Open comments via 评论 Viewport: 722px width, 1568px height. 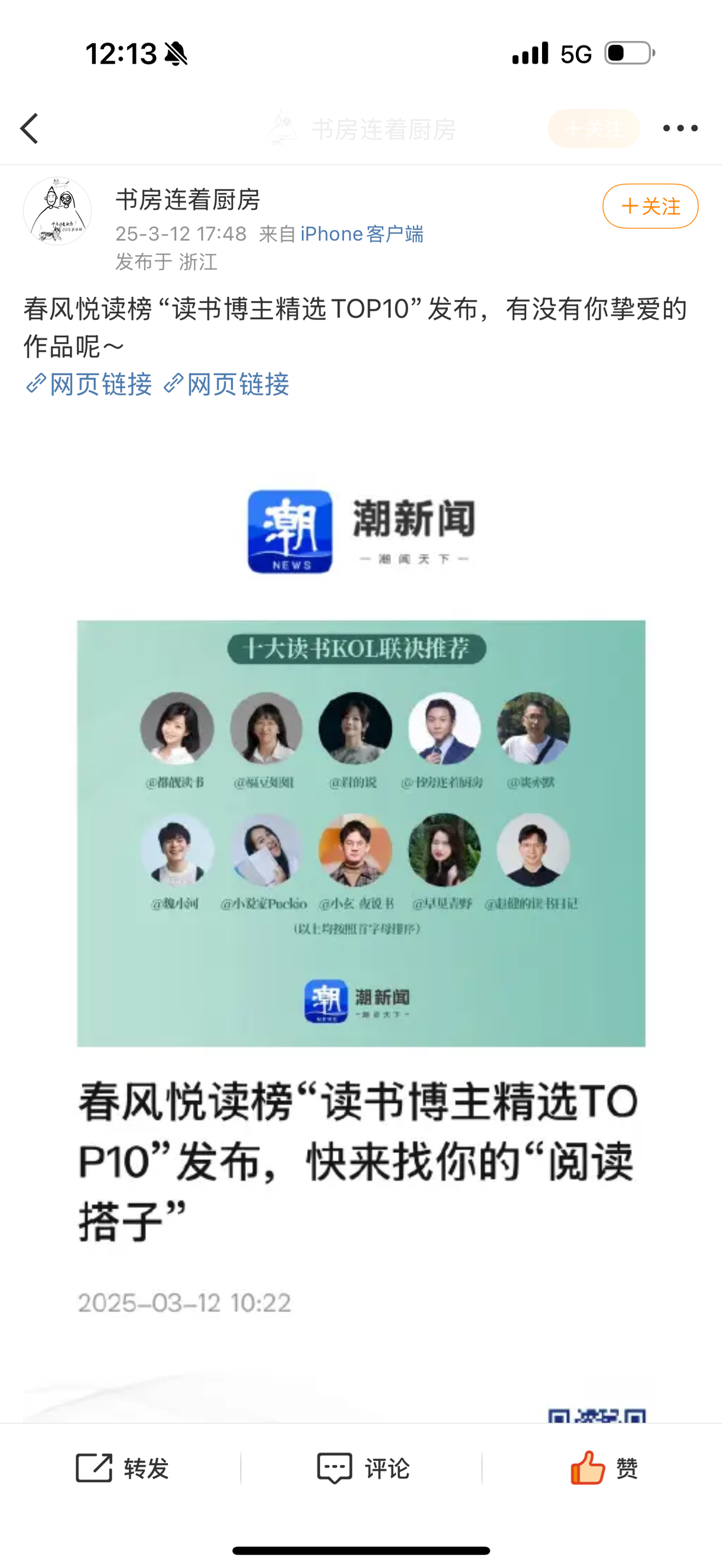pyautogui.click(x=363, y=1468)
